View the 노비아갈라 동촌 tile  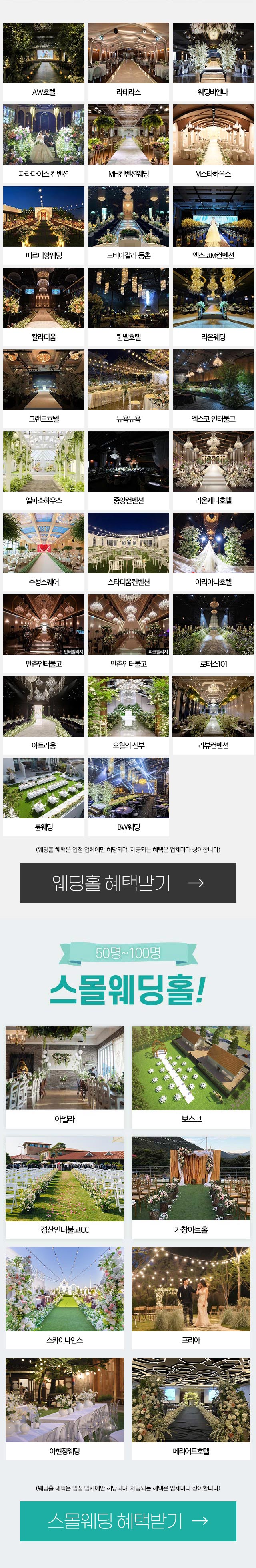[128, 224]
